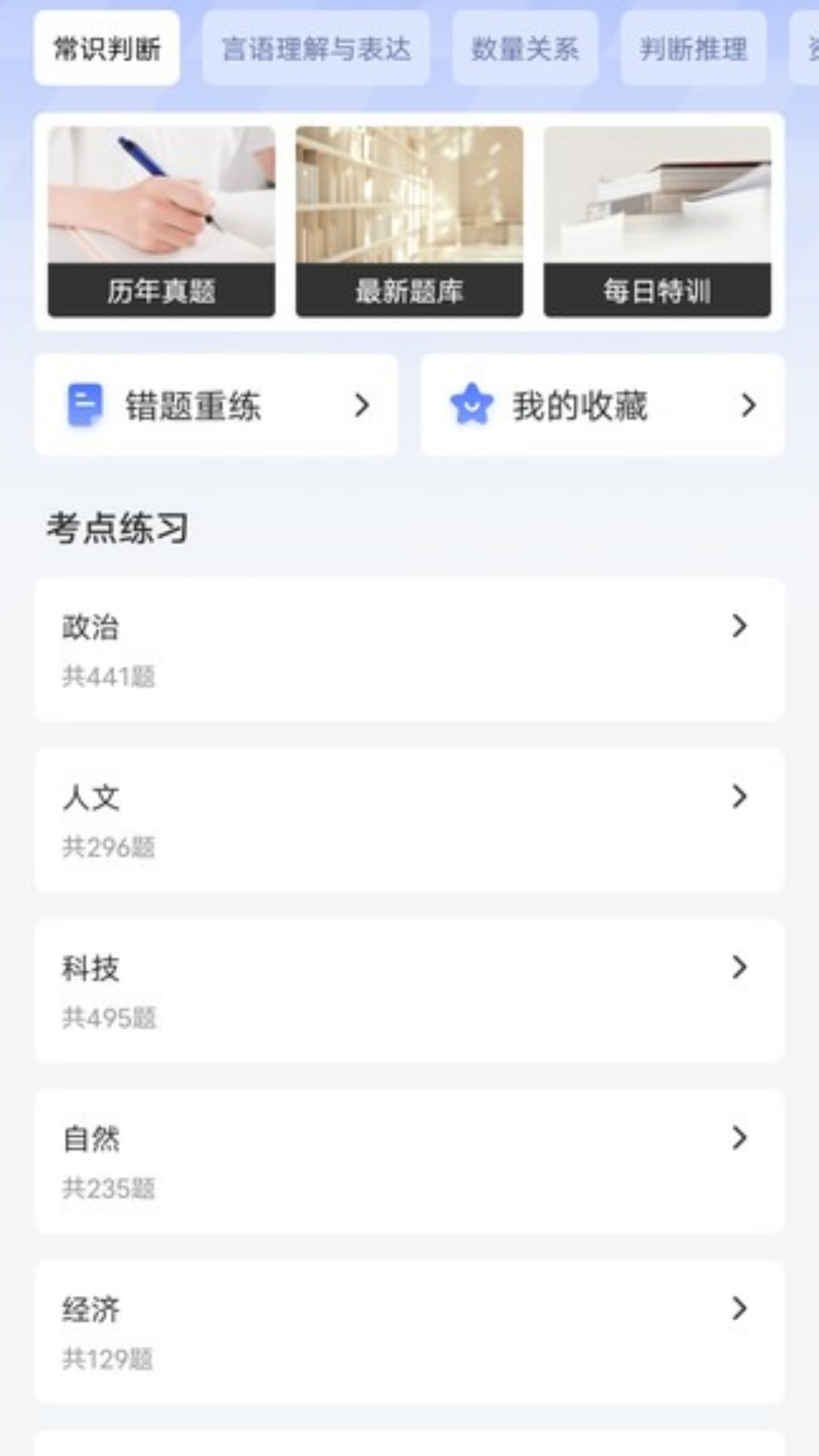This screenshot has width=819, height=1456.
Task: Select the 判断推理 tab
Action: pos(693,48)
